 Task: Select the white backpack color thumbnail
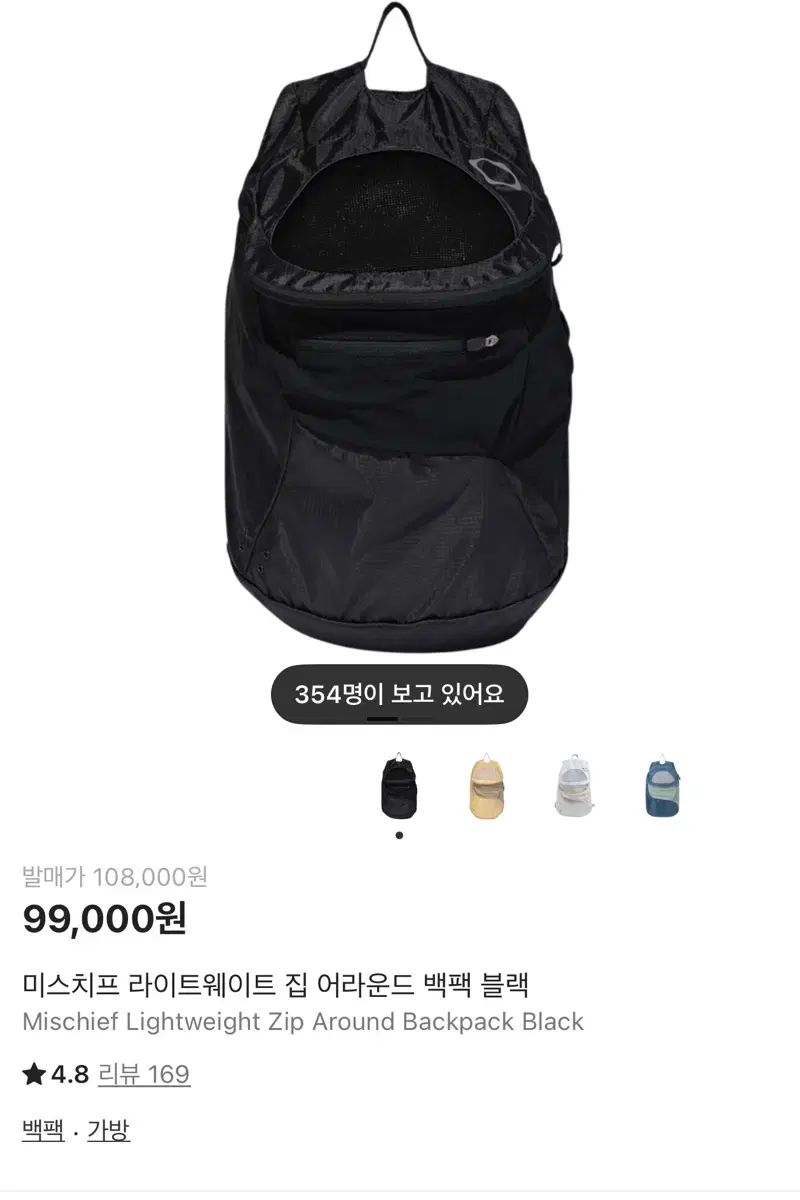click(x=575, y=787)
